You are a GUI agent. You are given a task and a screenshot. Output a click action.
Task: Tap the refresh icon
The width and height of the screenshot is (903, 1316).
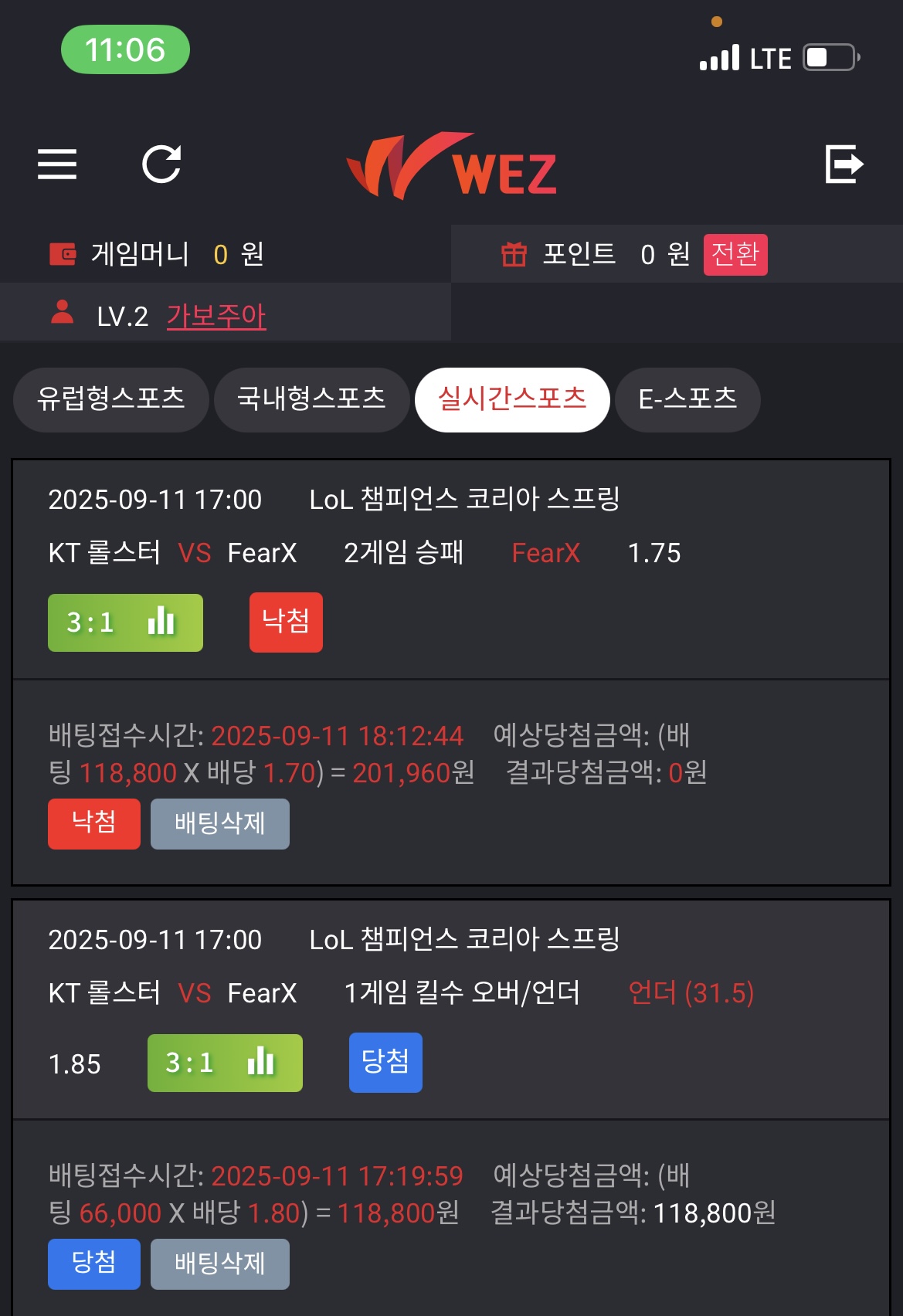coord(161,164)
